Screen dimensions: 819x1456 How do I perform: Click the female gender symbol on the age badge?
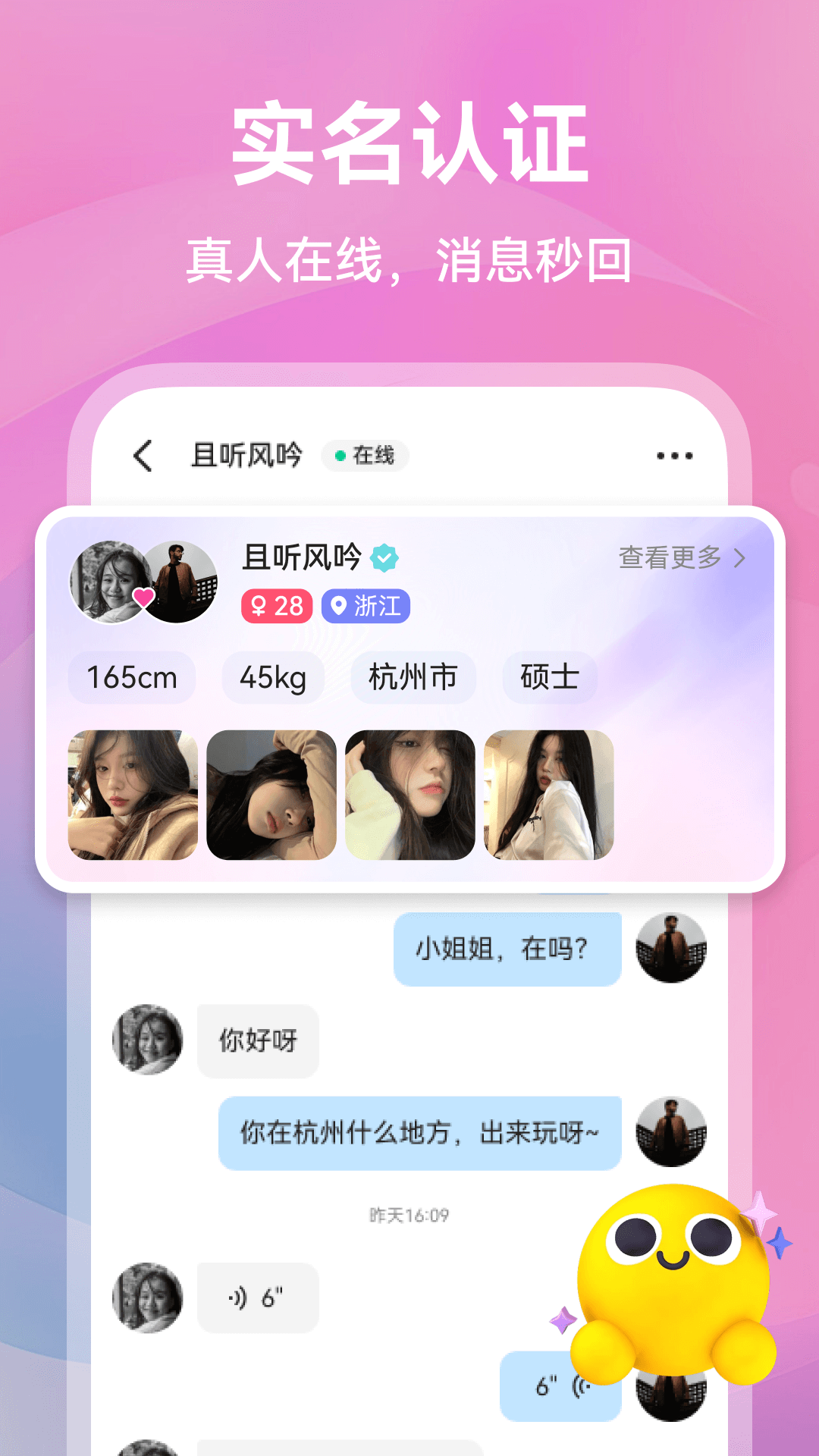[x=258, y=605]
